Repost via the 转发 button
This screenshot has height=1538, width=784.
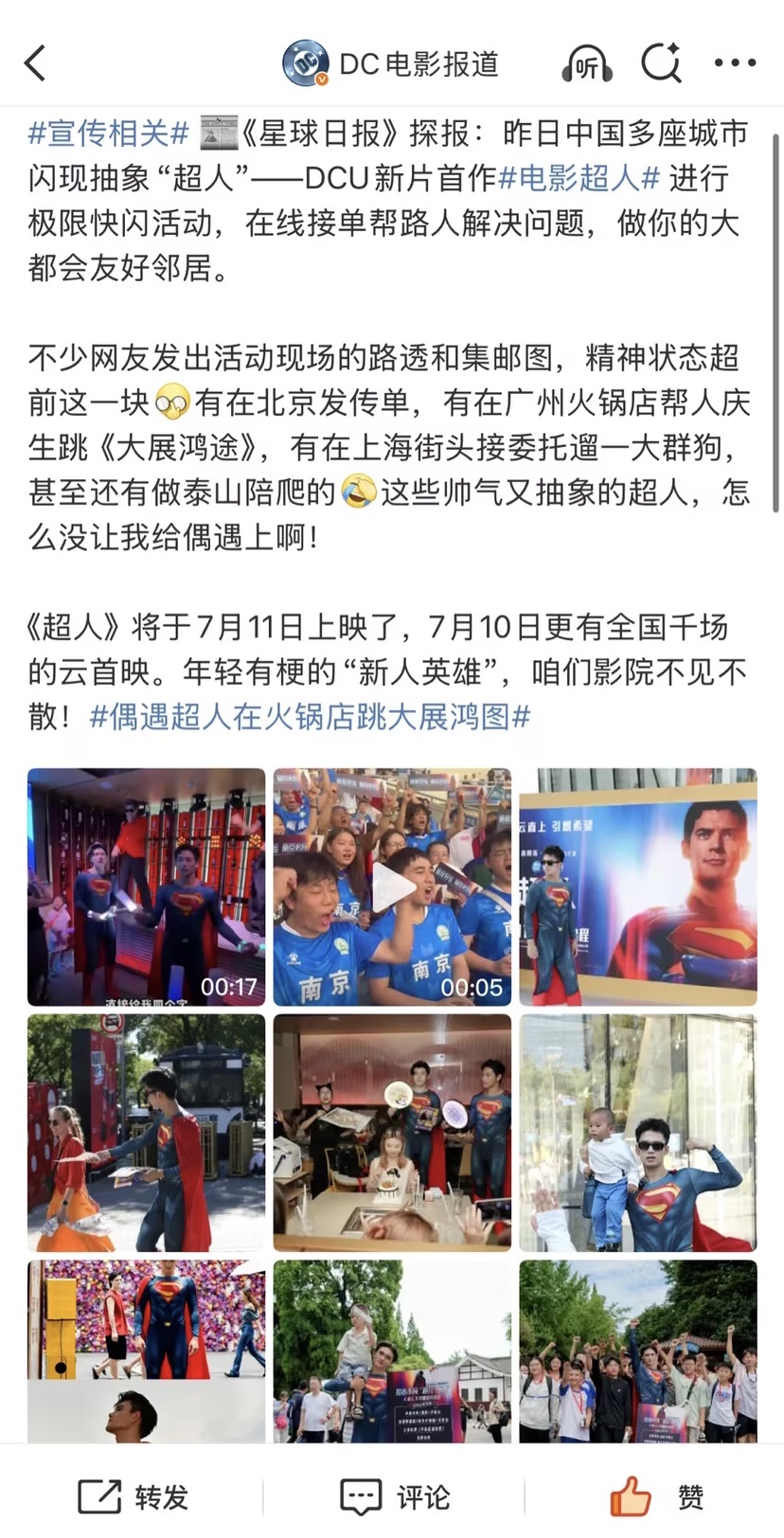(134, 1497)
